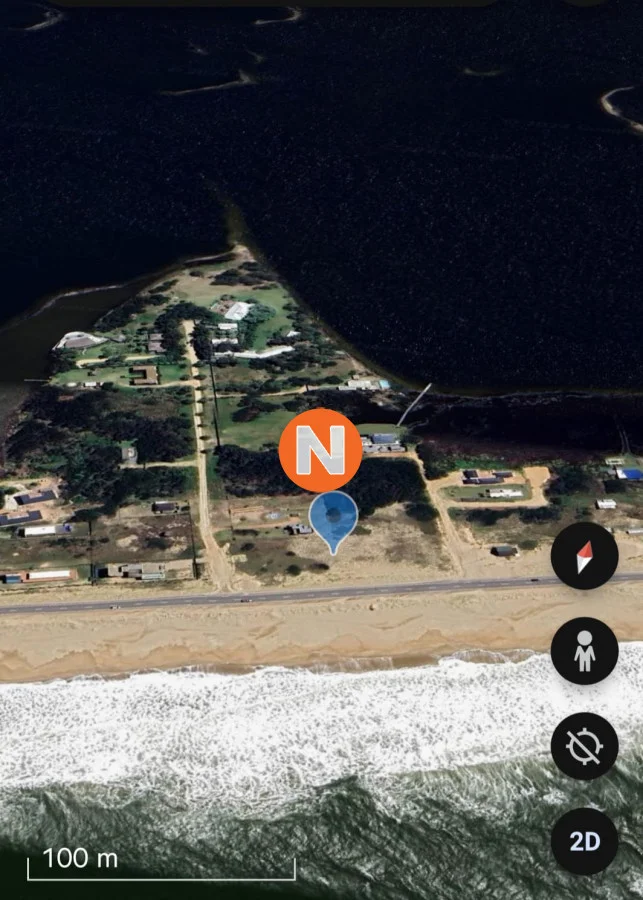
Task: Switch the map to 2D view
Action: 584,841
